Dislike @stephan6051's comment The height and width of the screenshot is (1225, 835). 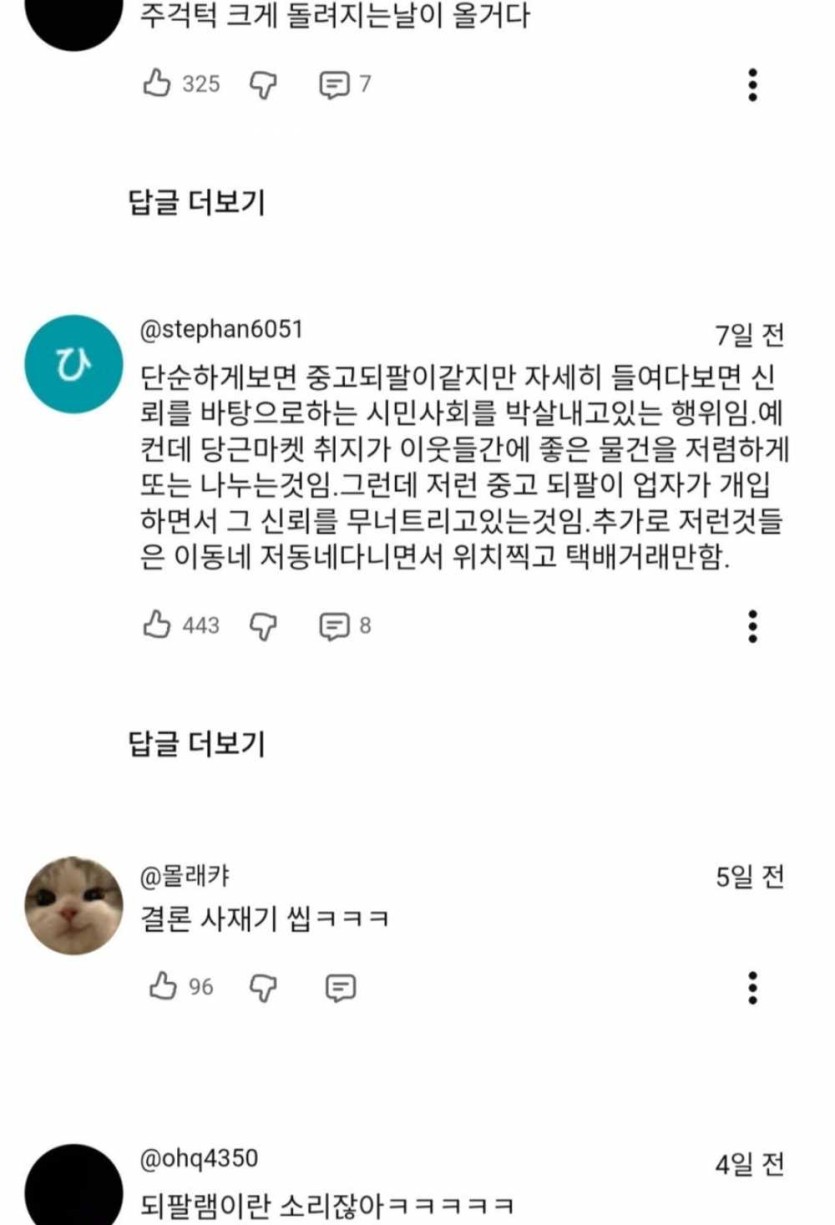pos(262,626)
